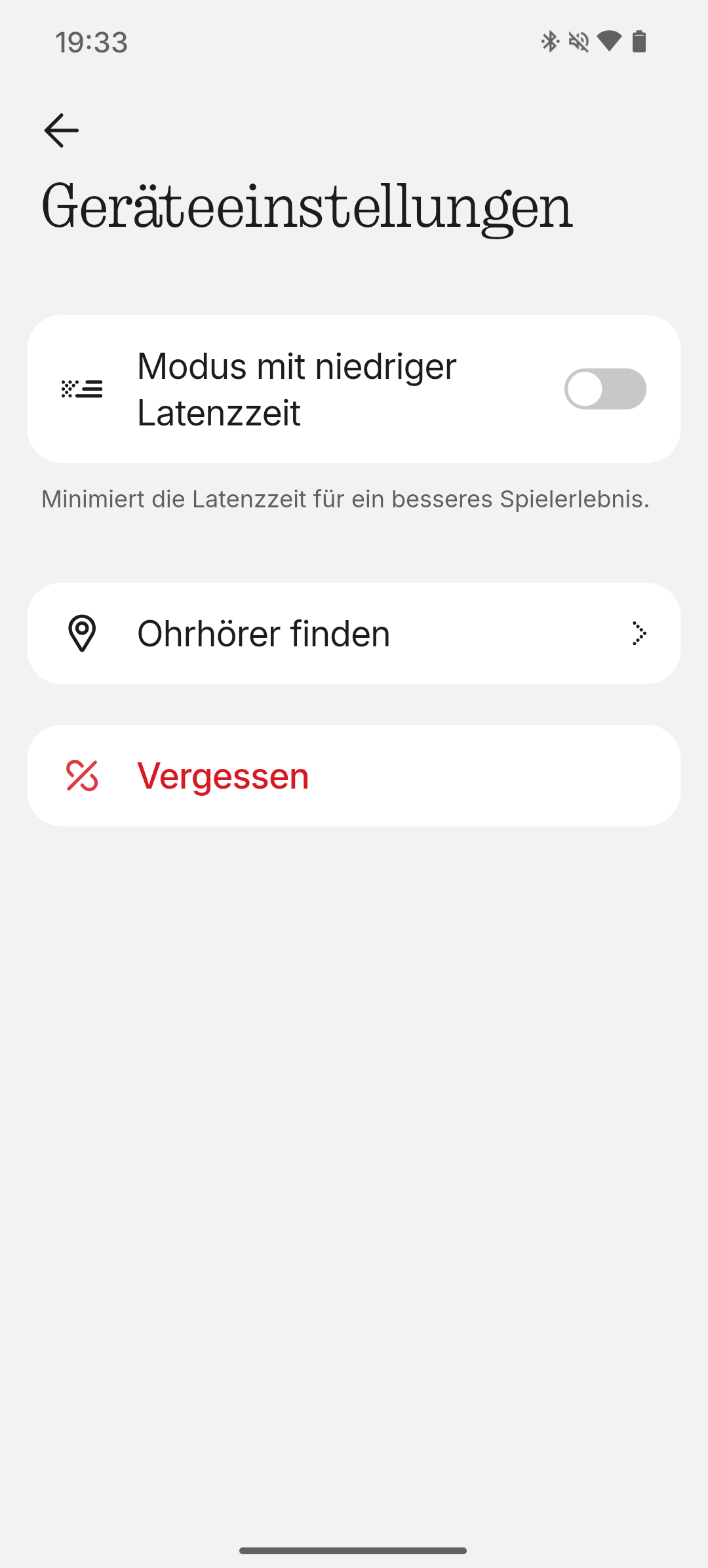
Task: Tap Vergessen to unpair the device
Action: pyautogui.click(x=354, y=776)
